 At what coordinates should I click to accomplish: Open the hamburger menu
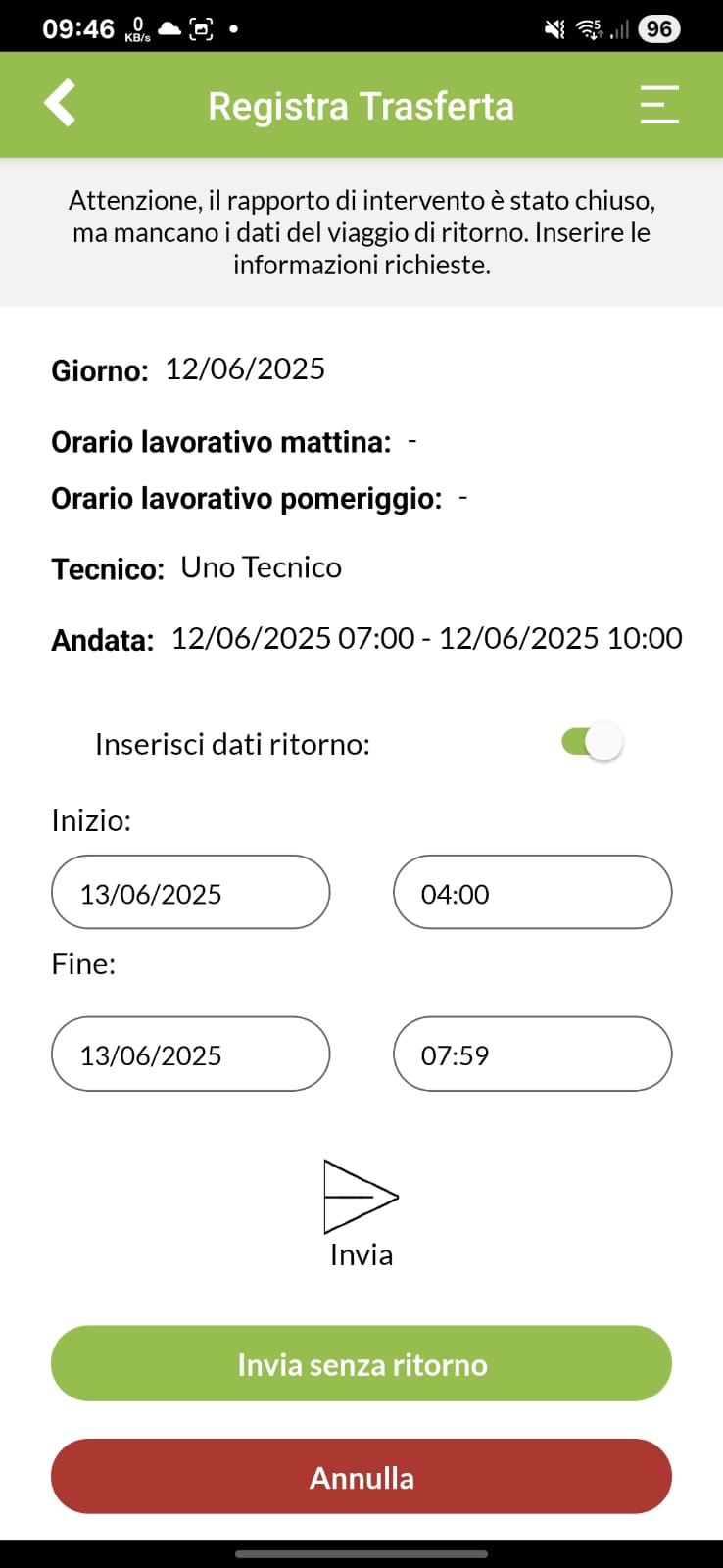pos(659,104)
